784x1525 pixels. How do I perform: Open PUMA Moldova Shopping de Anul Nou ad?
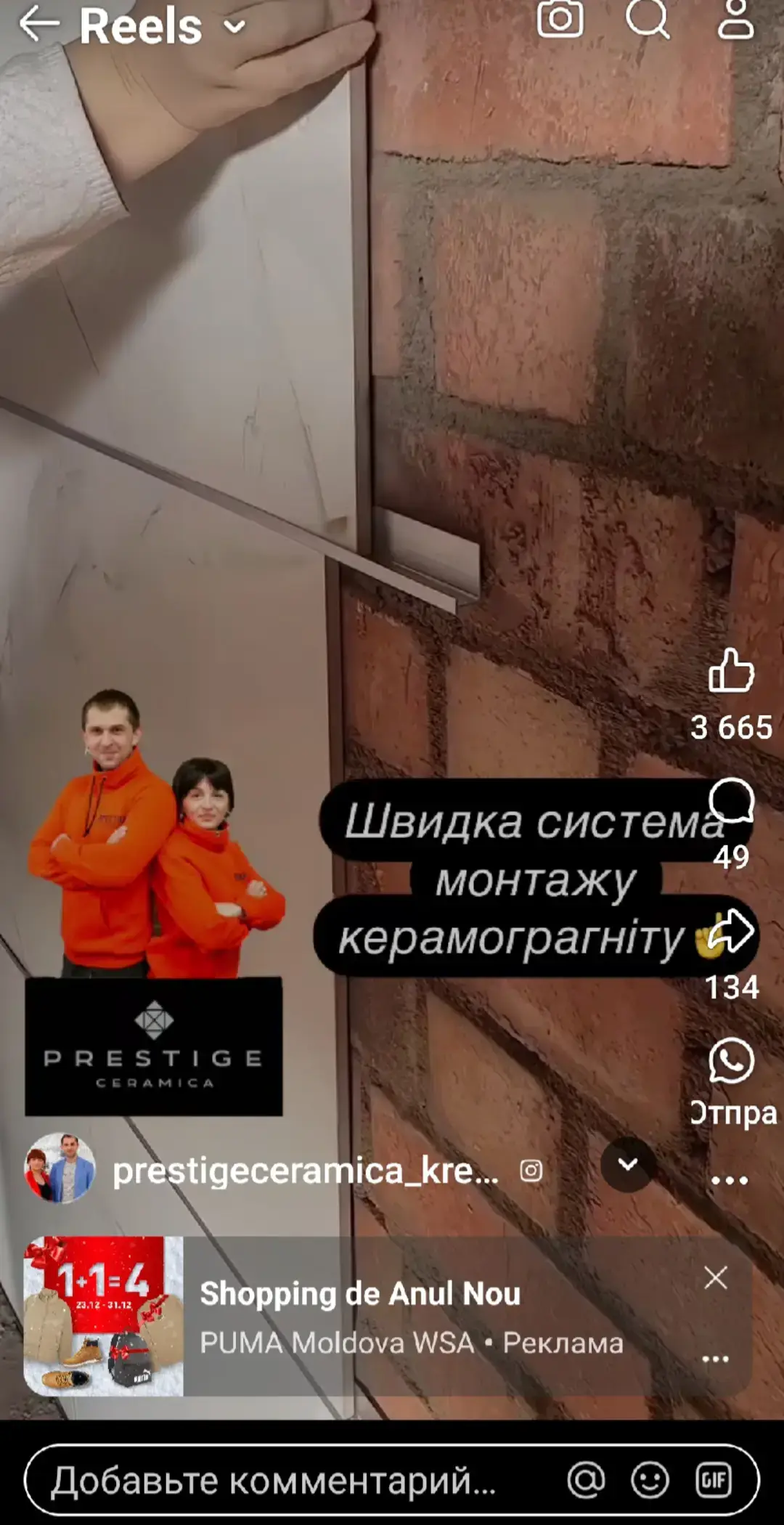tap(388, 1316)
